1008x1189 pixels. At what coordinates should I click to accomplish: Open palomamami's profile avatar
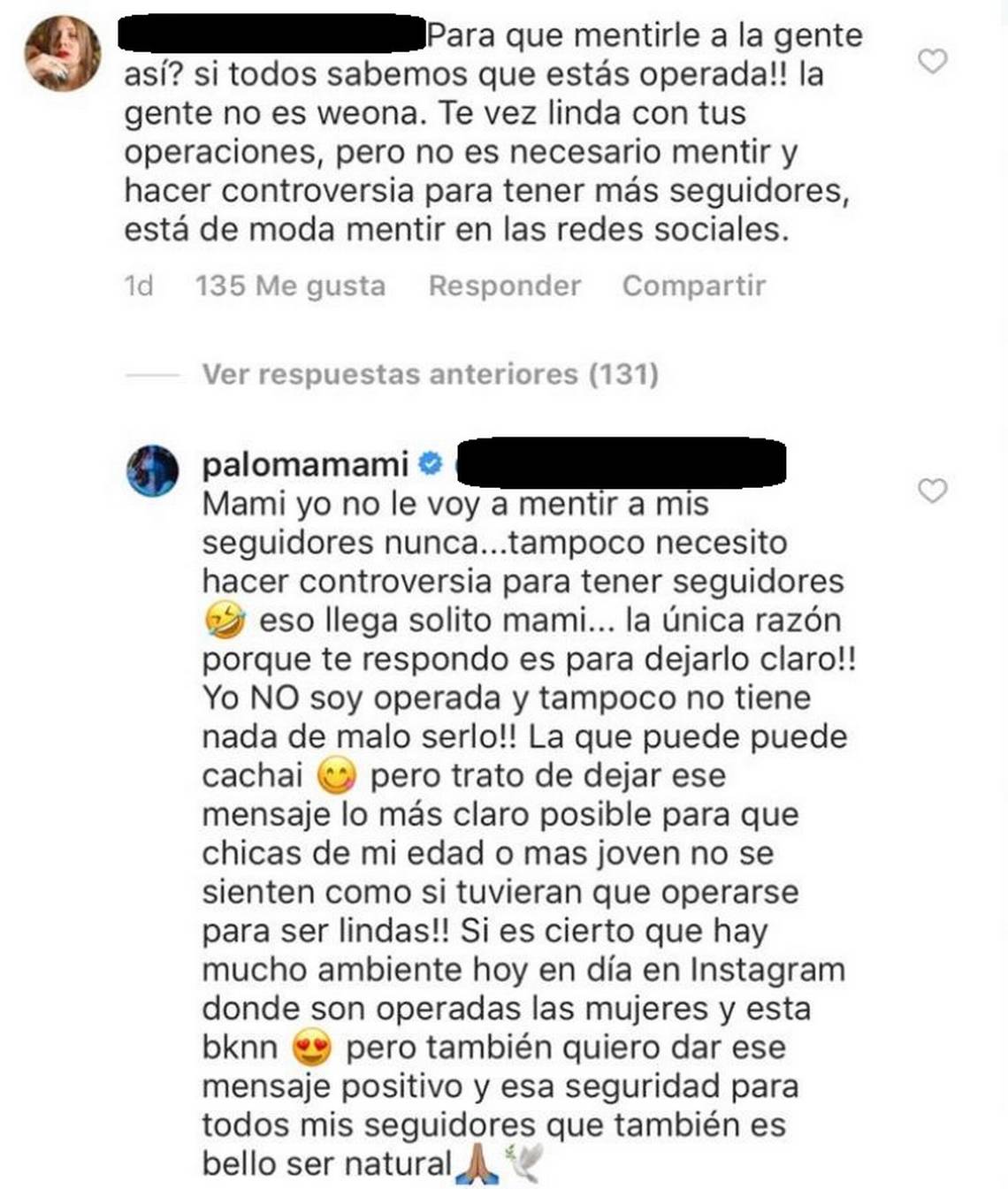(152, 470)
